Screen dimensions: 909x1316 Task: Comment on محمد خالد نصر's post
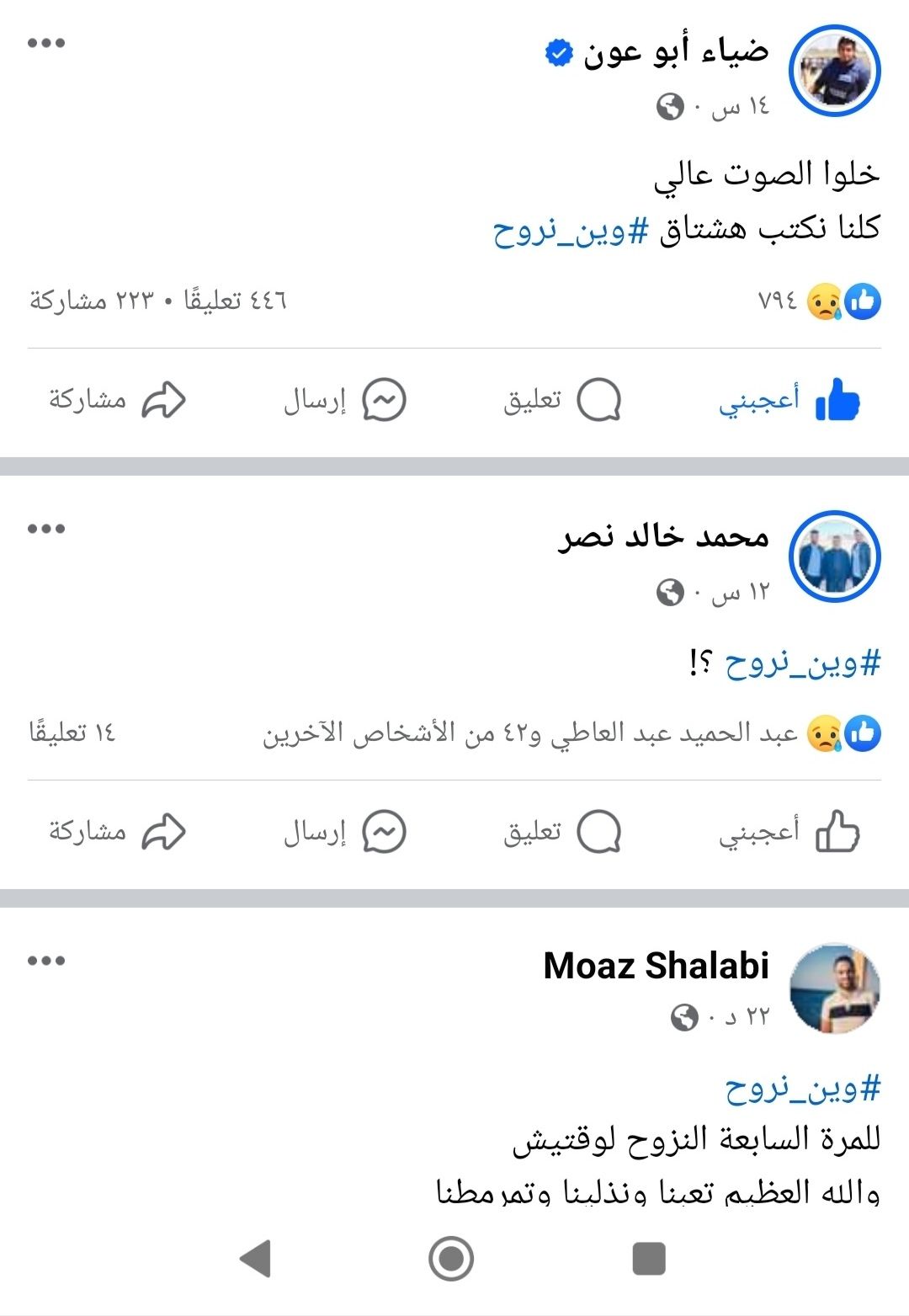tap(562, 832)
